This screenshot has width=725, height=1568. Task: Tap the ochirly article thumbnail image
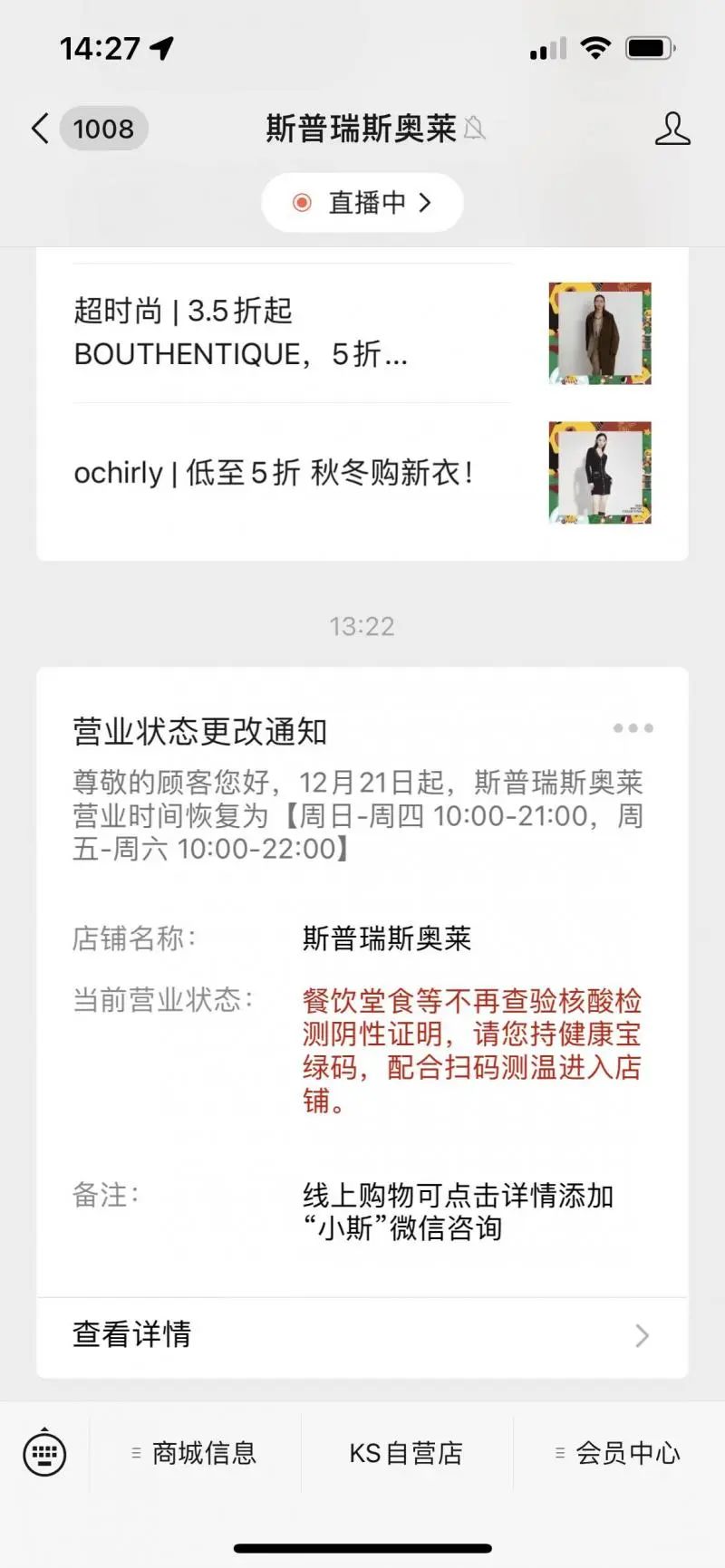(x=600, y=474)
